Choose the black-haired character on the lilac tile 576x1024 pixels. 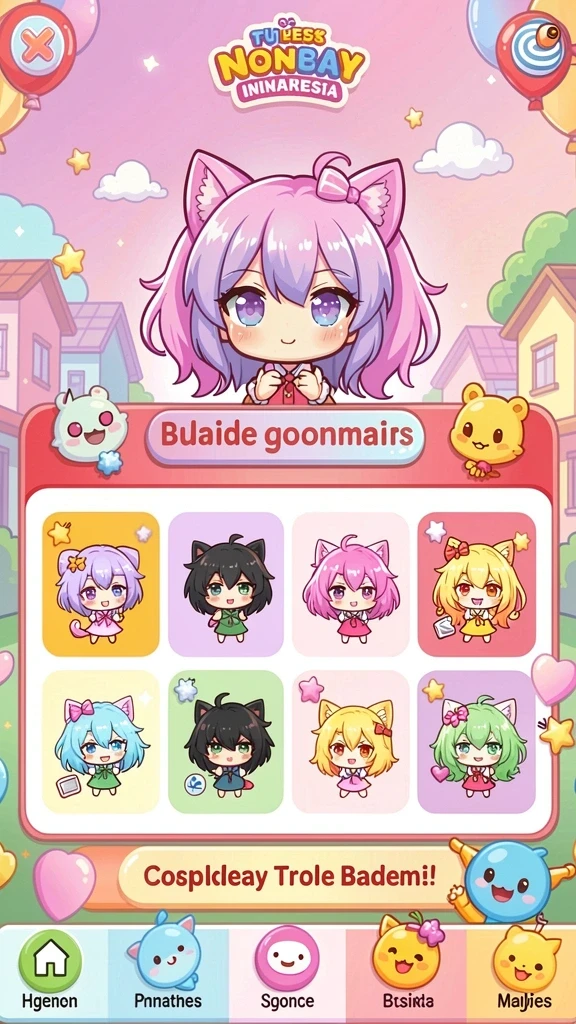pyautogui.click(x=225, y=584)
